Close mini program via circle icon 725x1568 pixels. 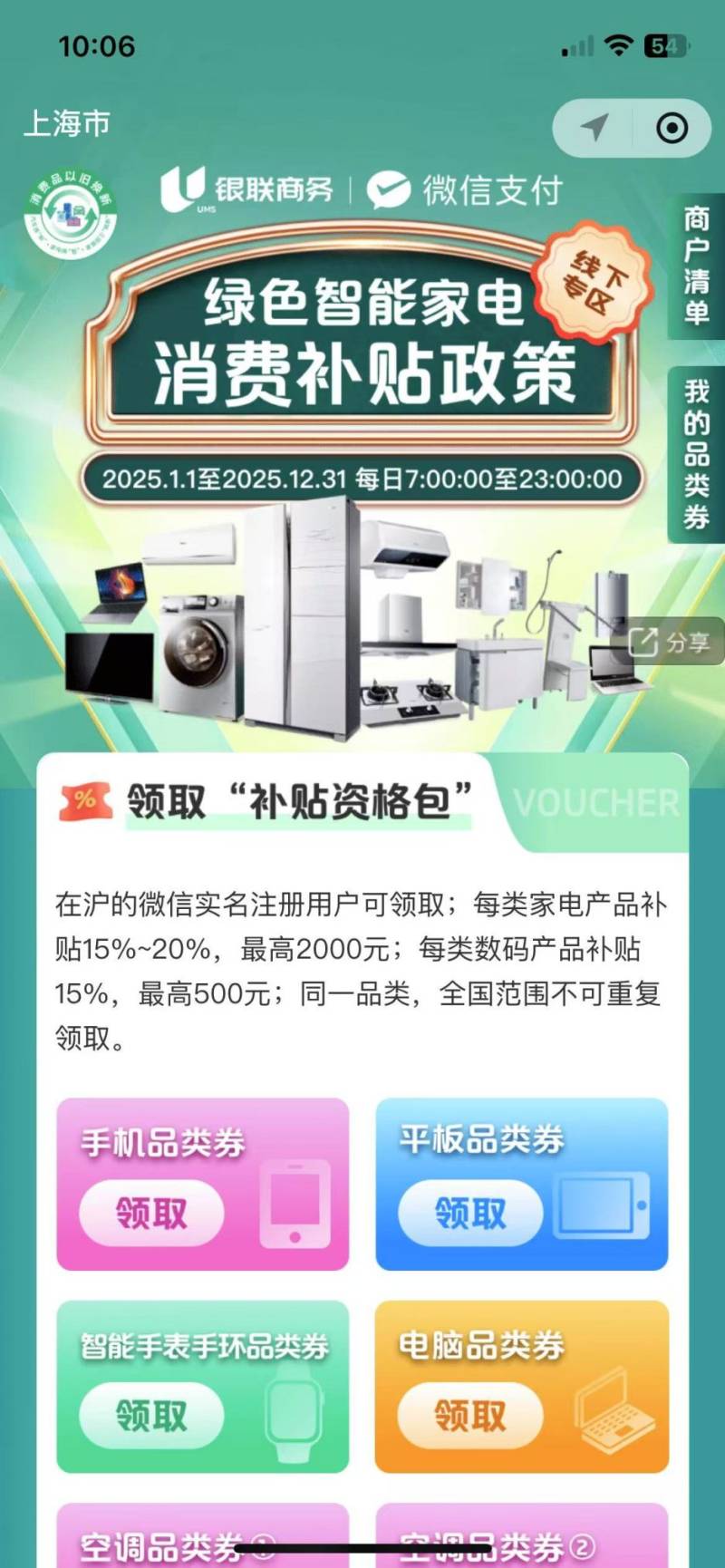tap(672, 128)
